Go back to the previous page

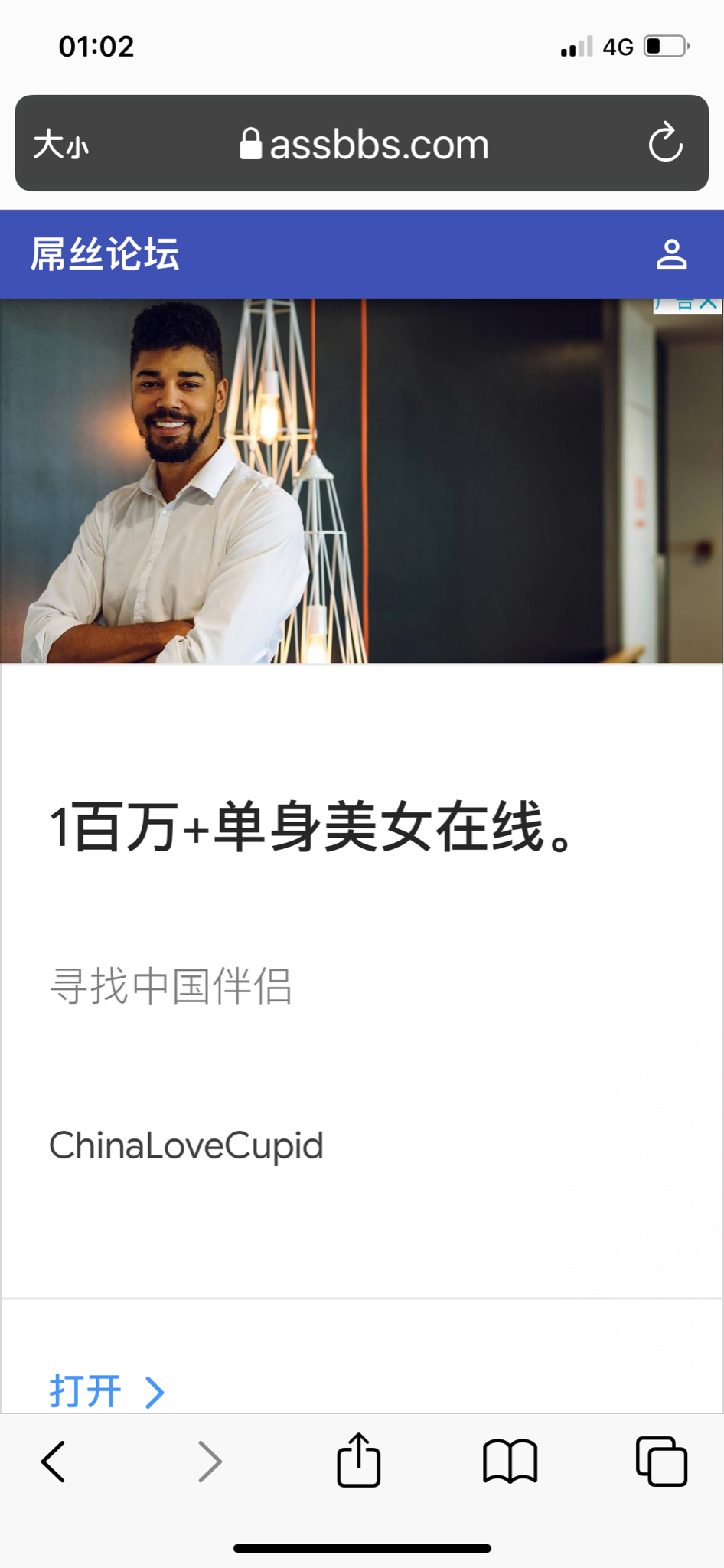coord(54,1462)
